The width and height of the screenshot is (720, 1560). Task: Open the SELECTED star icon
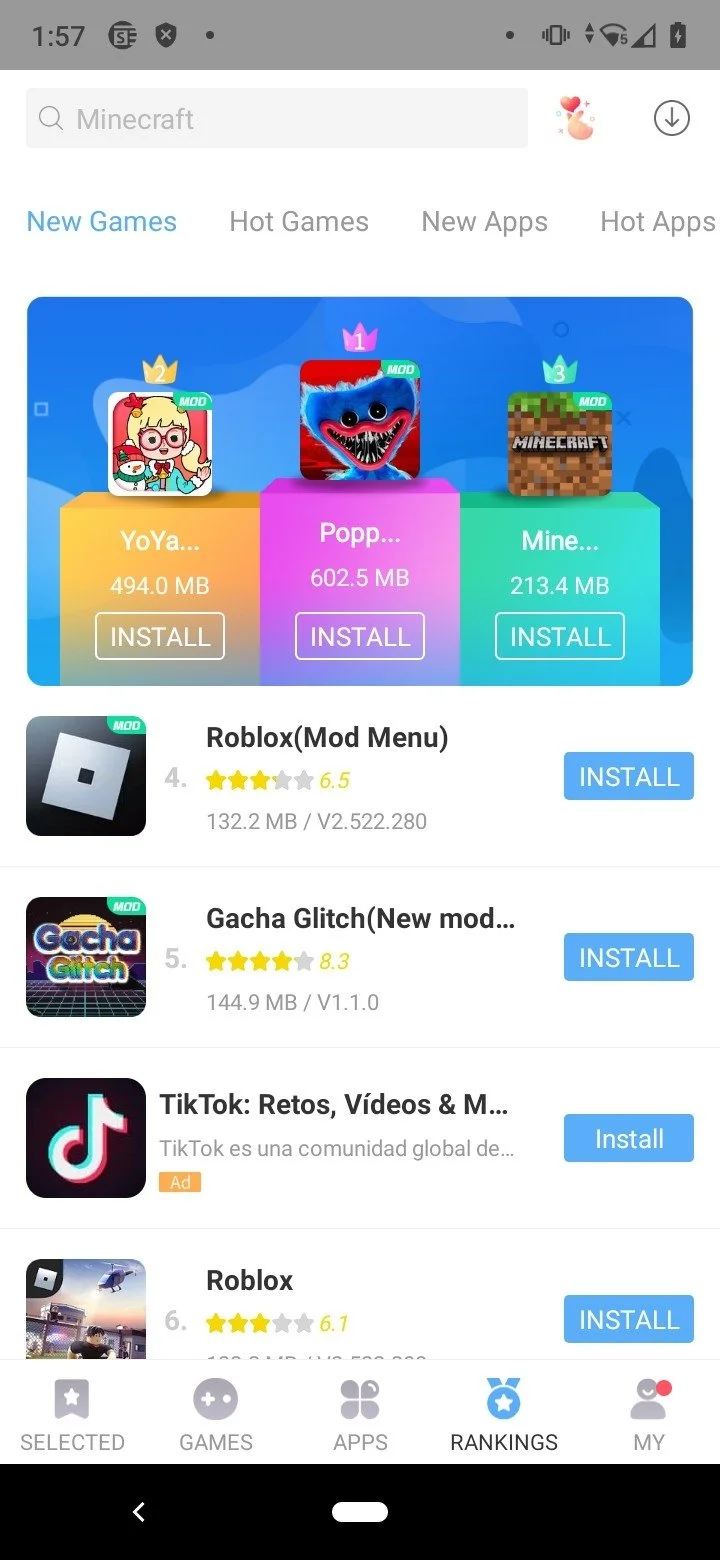71,1399
